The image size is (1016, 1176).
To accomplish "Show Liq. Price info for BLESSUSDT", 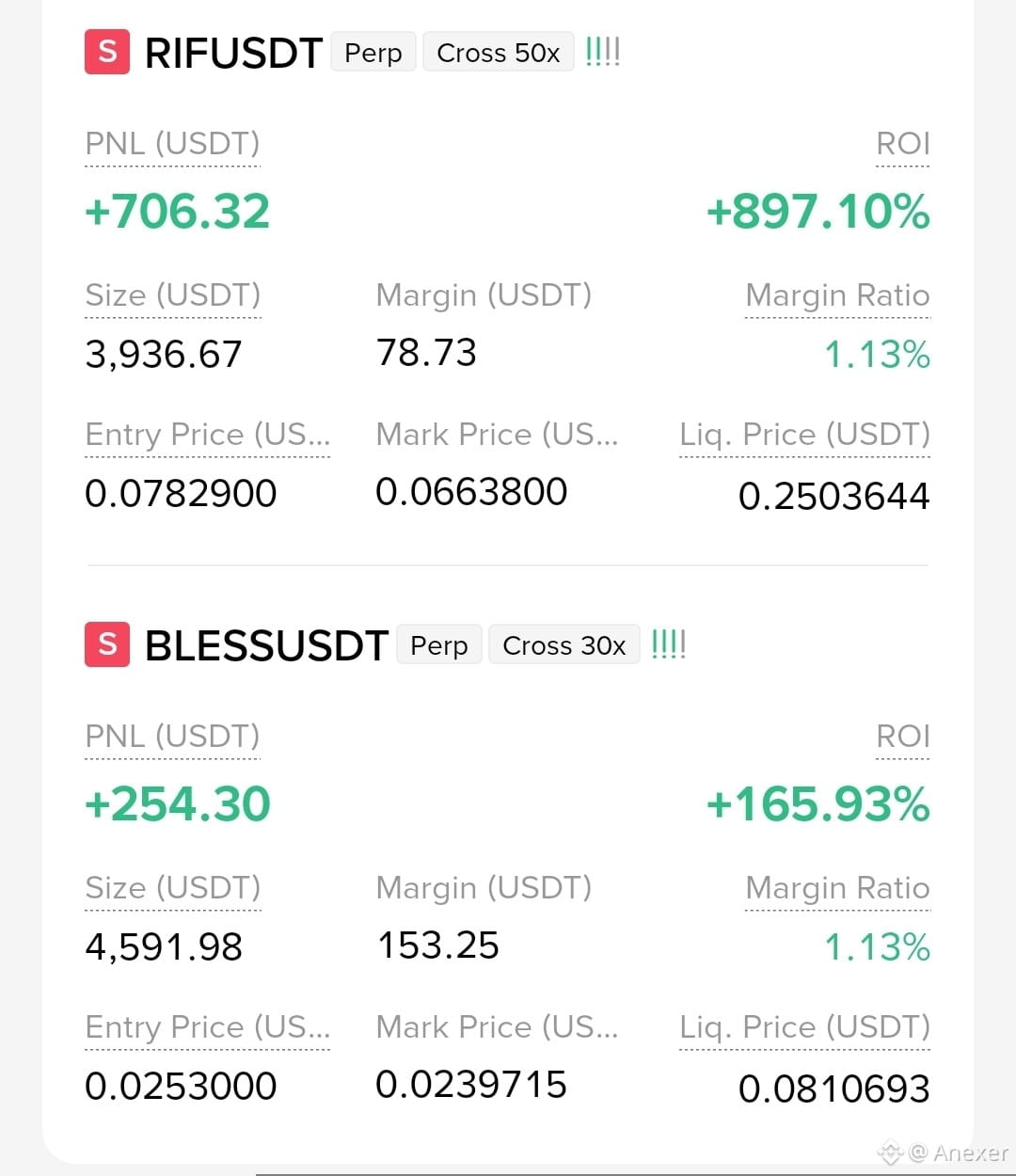I will coord(804,1027).
